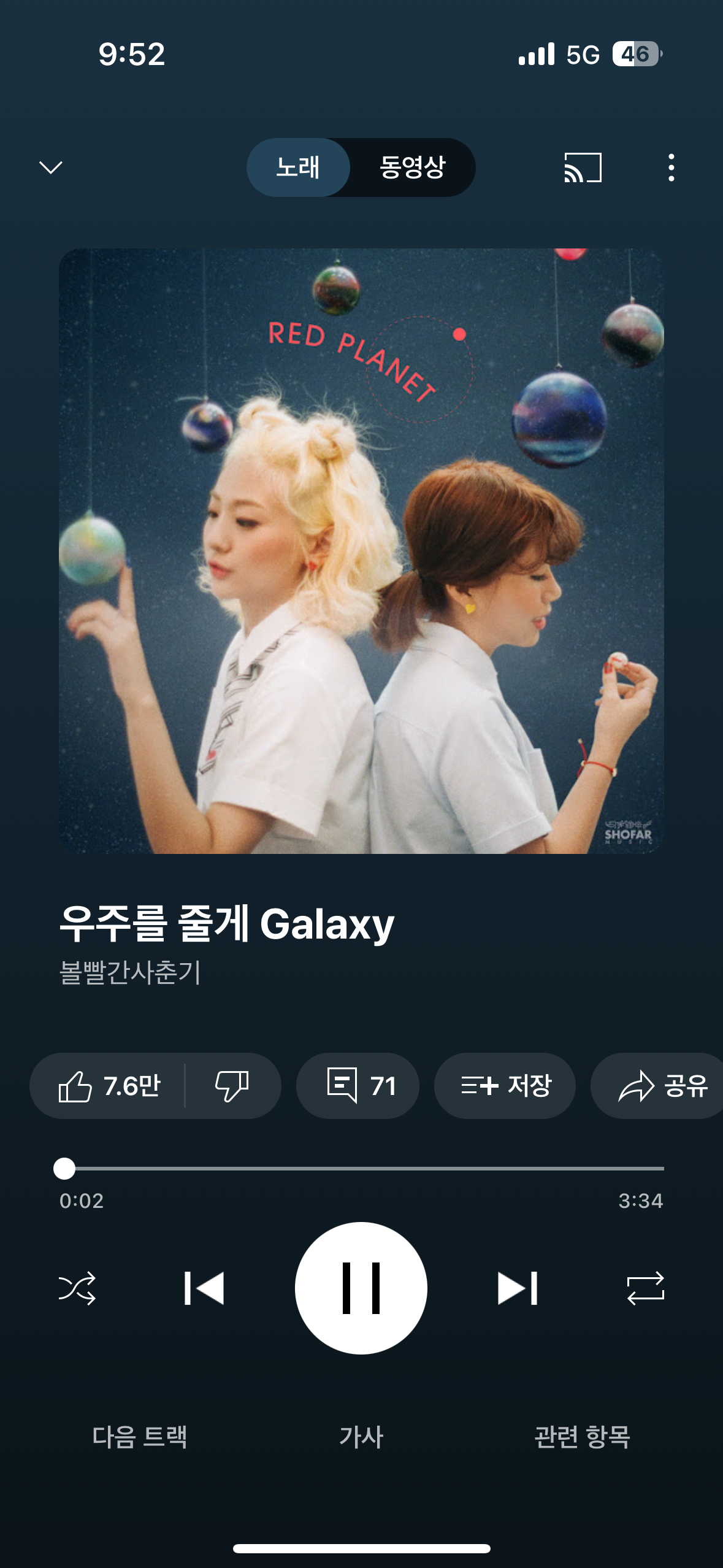The image size is (723, 1568).
Task: Pause the current song
Action: 361,1288
